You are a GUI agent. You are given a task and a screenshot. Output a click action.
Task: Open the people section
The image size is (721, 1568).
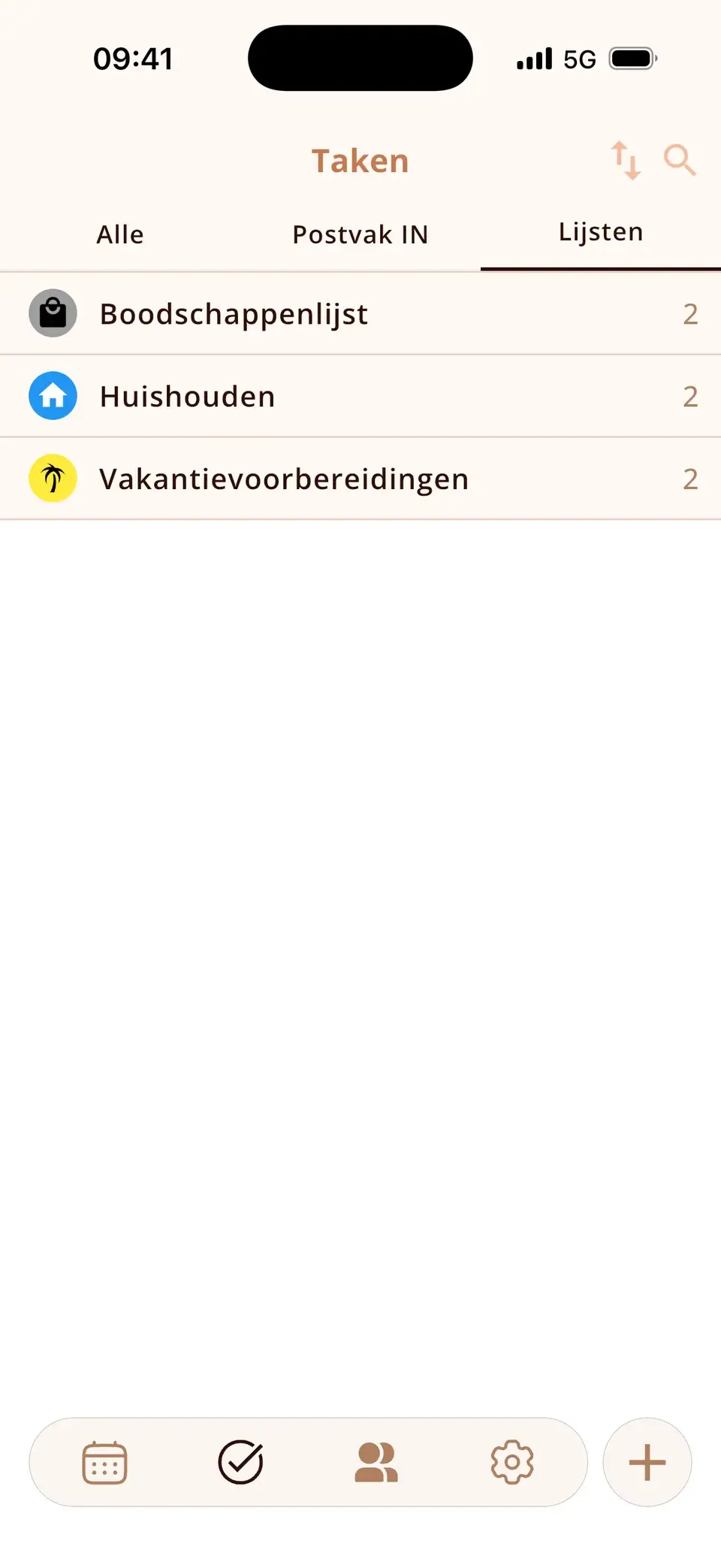pos(376,1462)
